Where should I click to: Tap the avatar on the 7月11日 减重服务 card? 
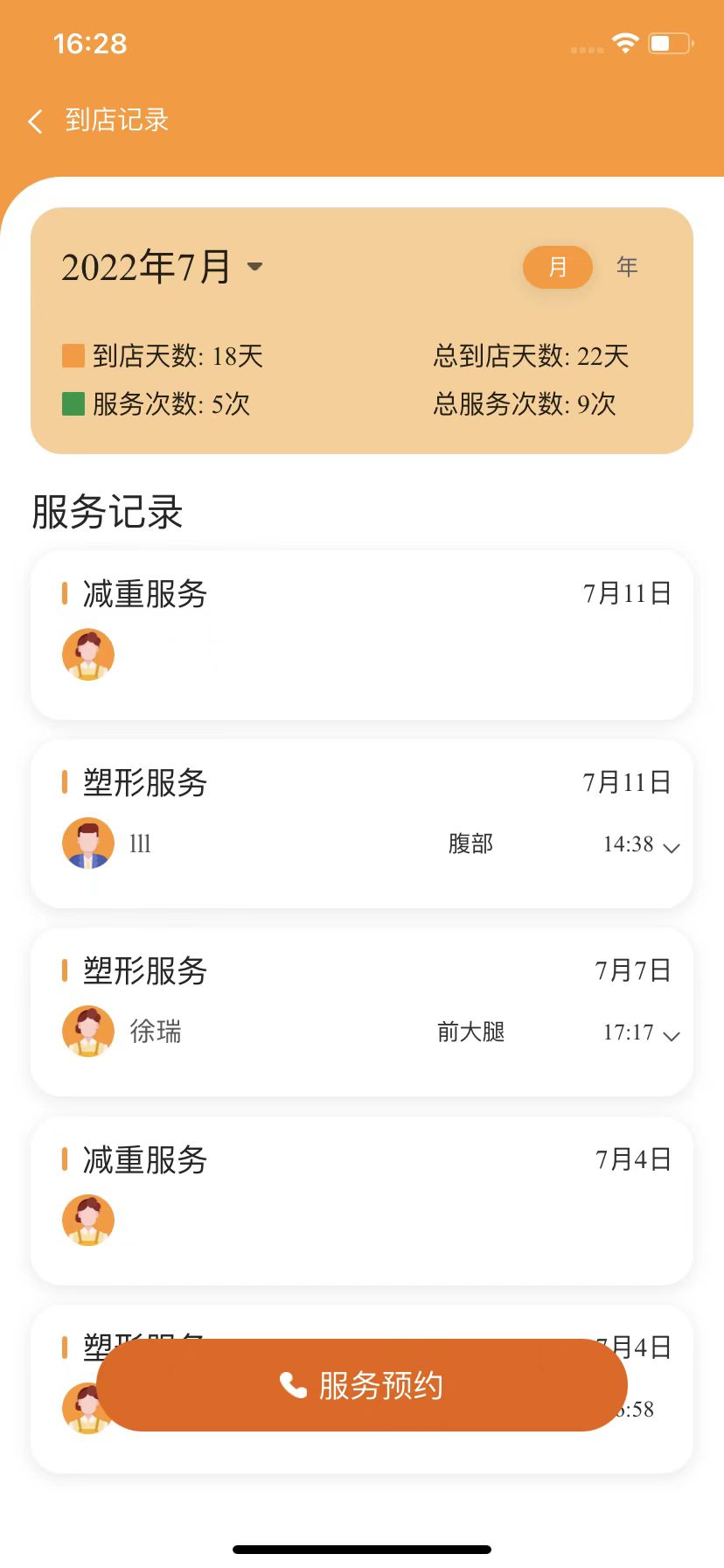click(87, 654)
